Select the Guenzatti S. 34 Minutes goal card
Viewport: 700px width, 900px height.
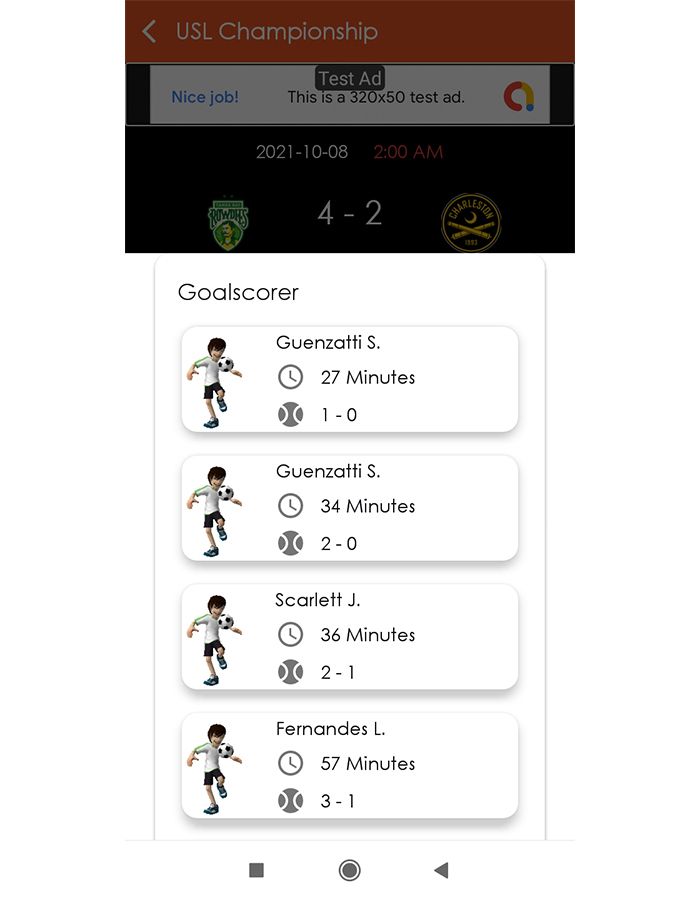[x=350, y=508]
